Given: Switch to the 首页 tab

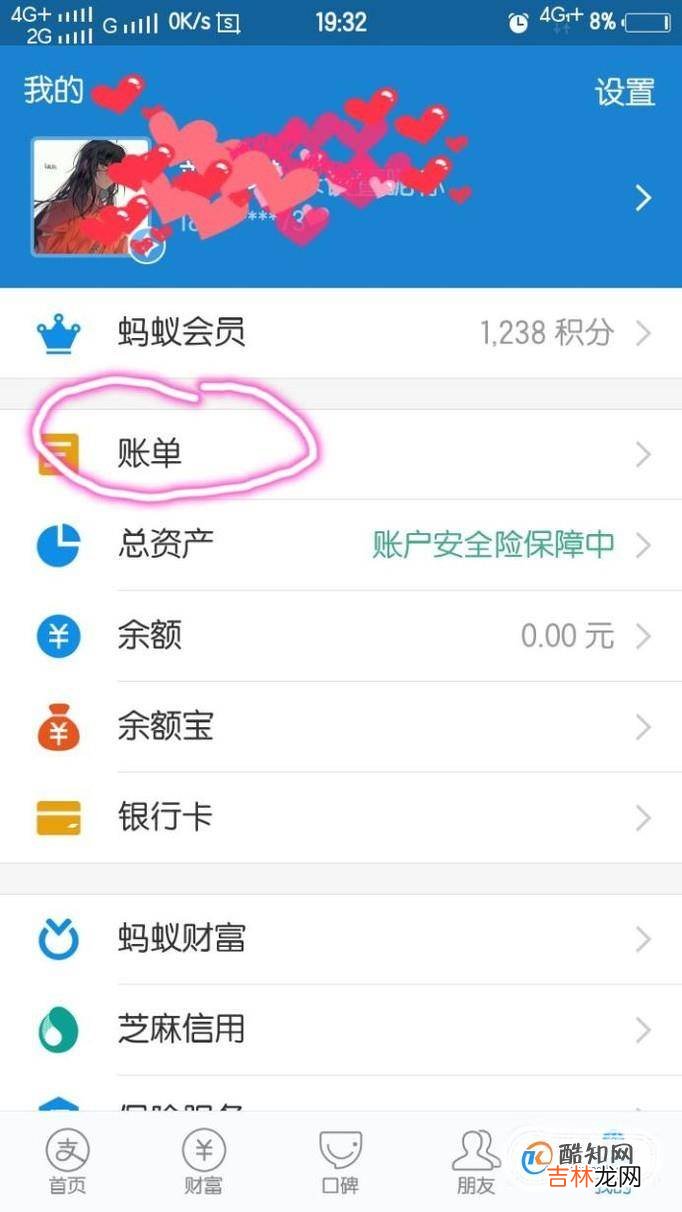Looking at the screenshot, I should (68, 1162).
